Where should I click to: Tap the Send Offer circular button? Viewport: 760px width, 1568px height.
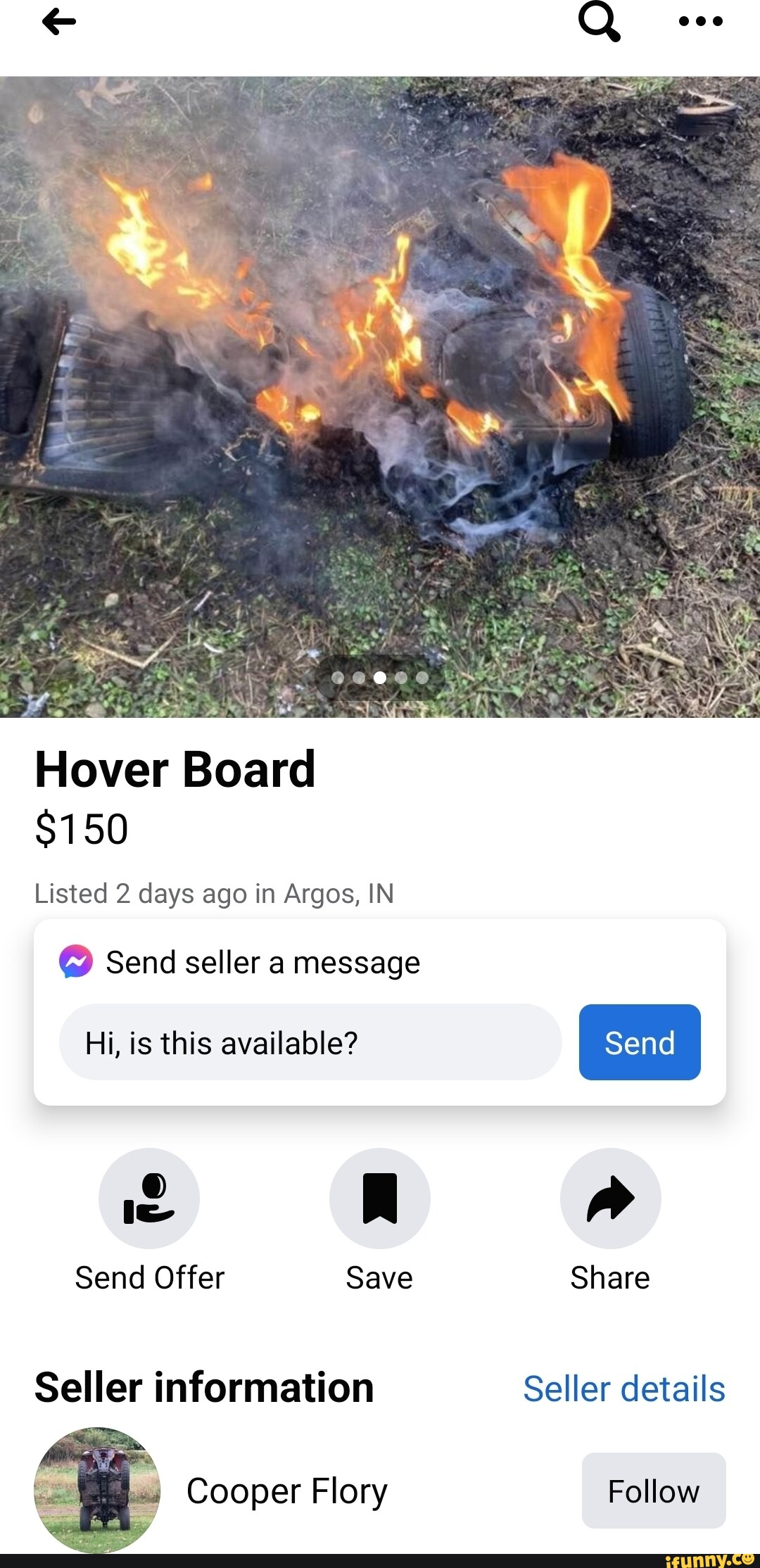click(148, 1199)
